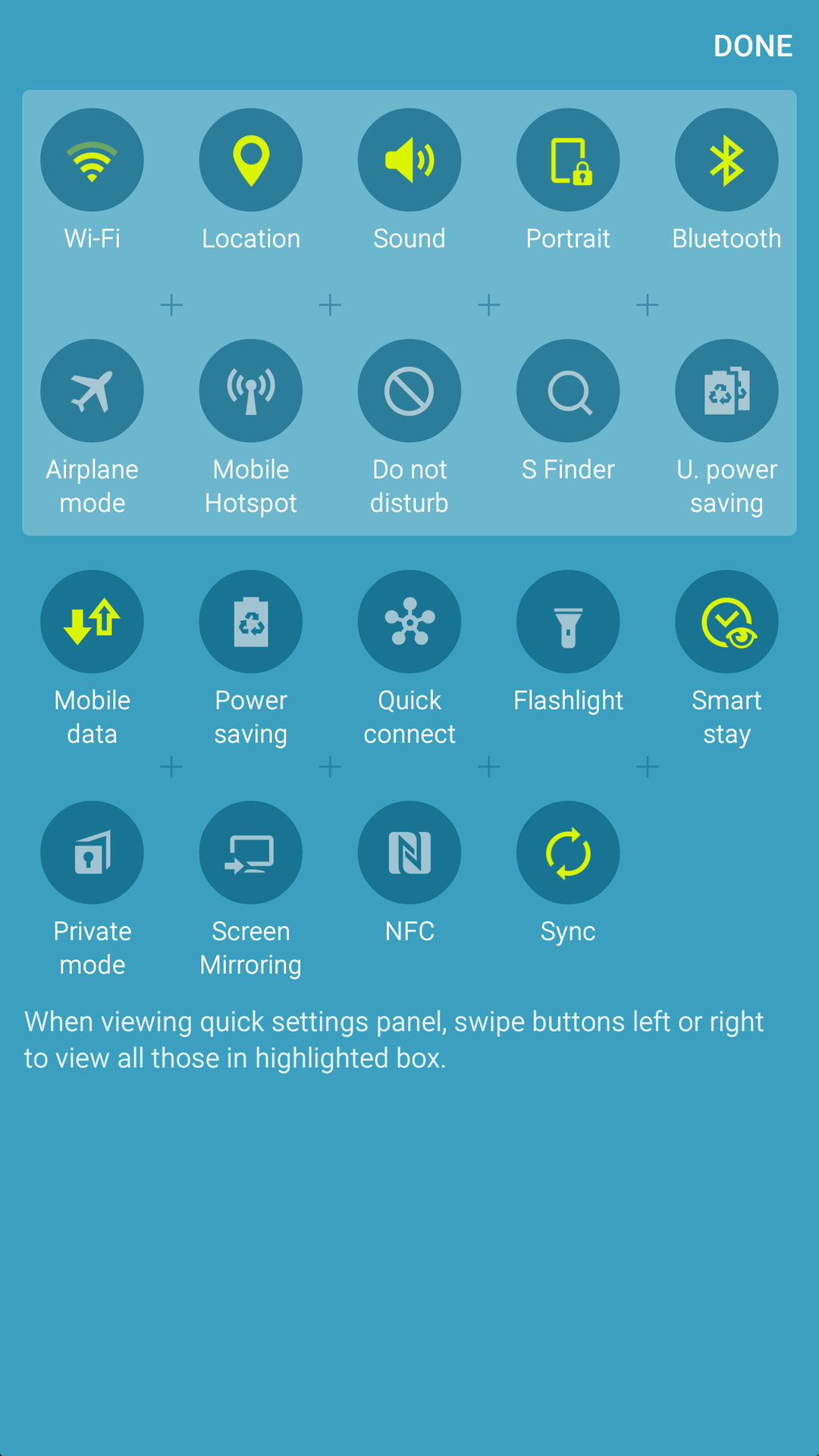Image resolution: width=819 pixels, height=1456 pixels.
Task: Tap the Flashlight button
Action: click(x=568, y=622)
